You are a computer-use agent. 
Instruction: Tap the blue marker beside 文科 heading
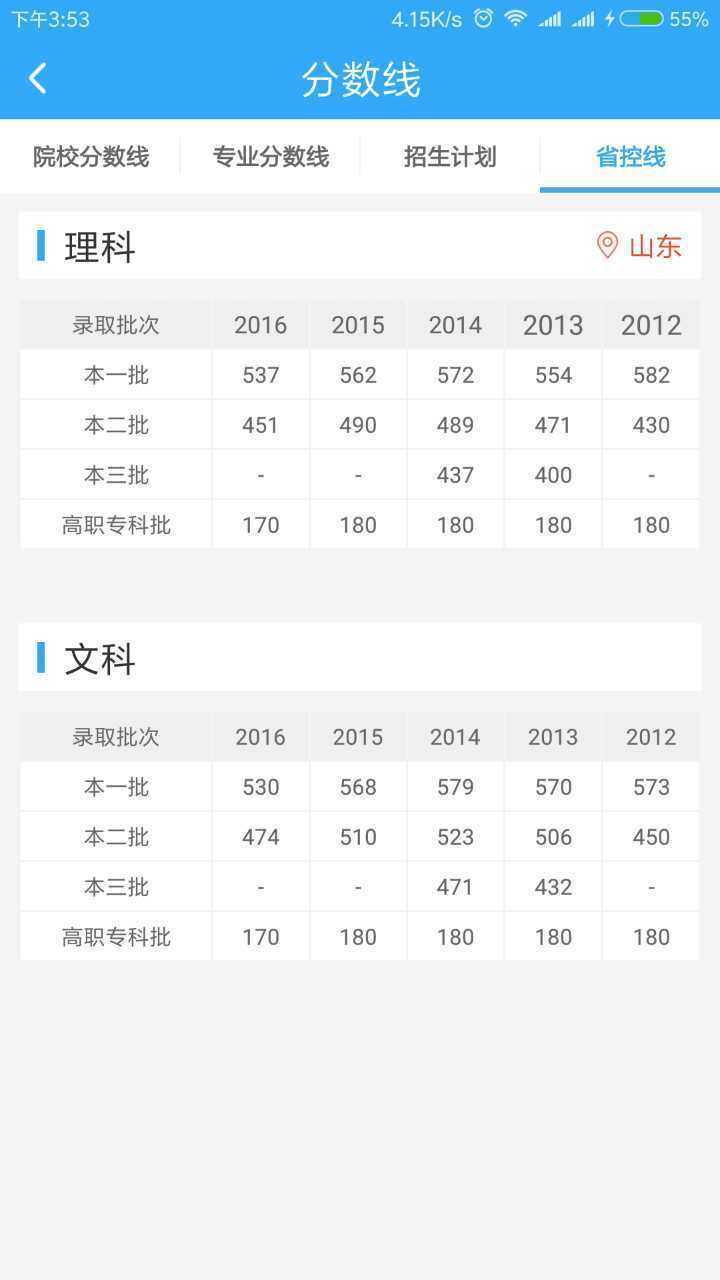tap(41, 659)
